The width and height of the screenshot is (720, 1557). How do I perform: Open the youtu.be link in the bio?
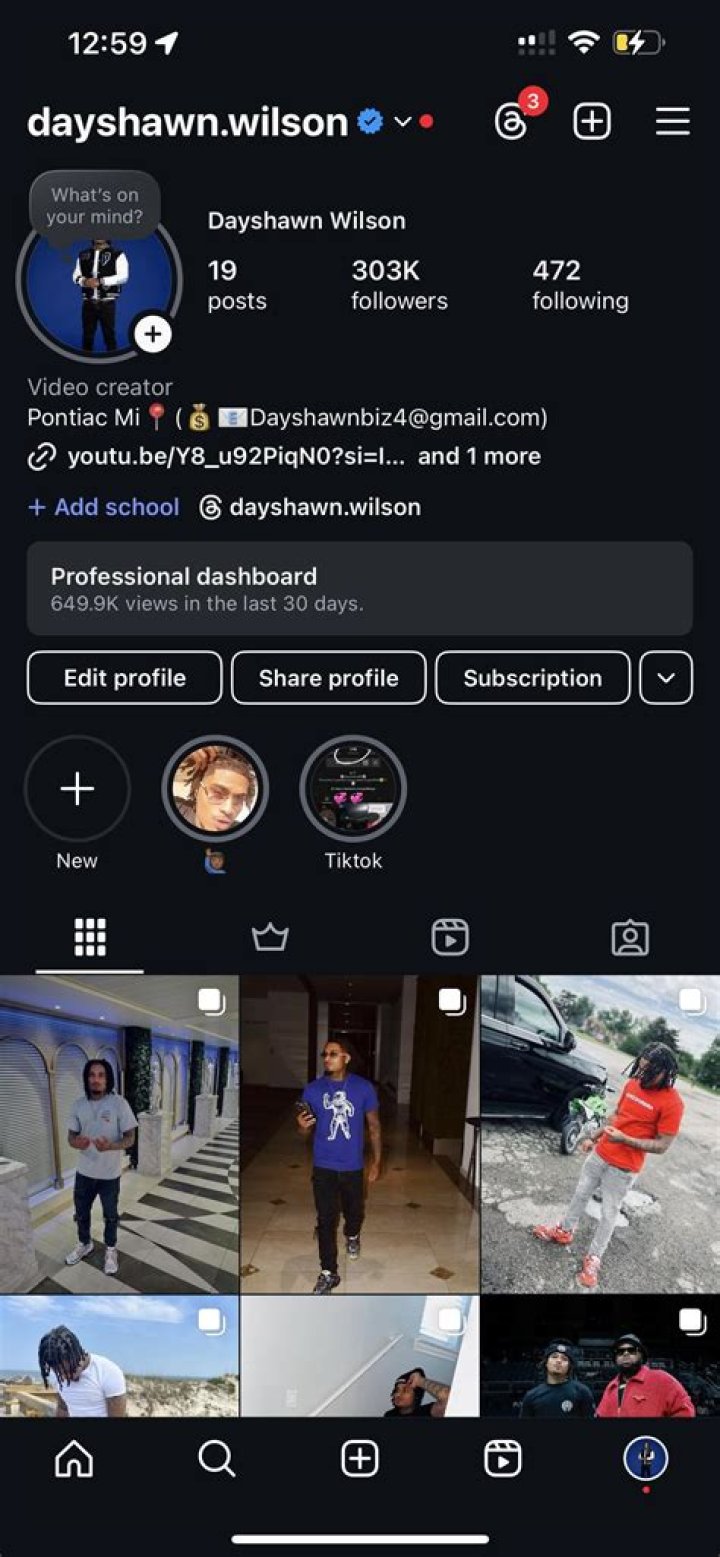[235, 457]
